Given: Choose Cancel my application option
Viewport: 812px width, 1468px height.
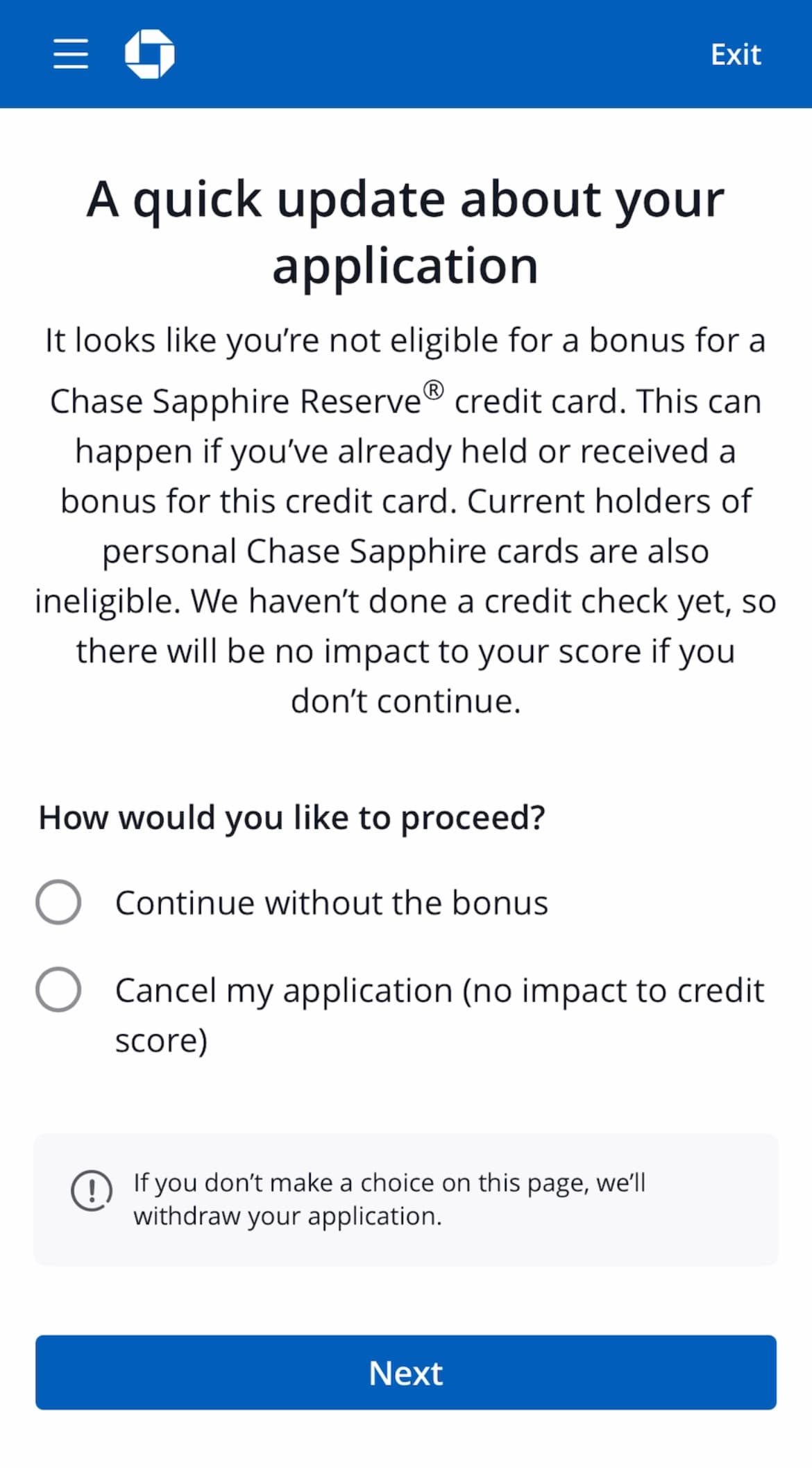Looking at the screenshot, I should coord(59,990).
